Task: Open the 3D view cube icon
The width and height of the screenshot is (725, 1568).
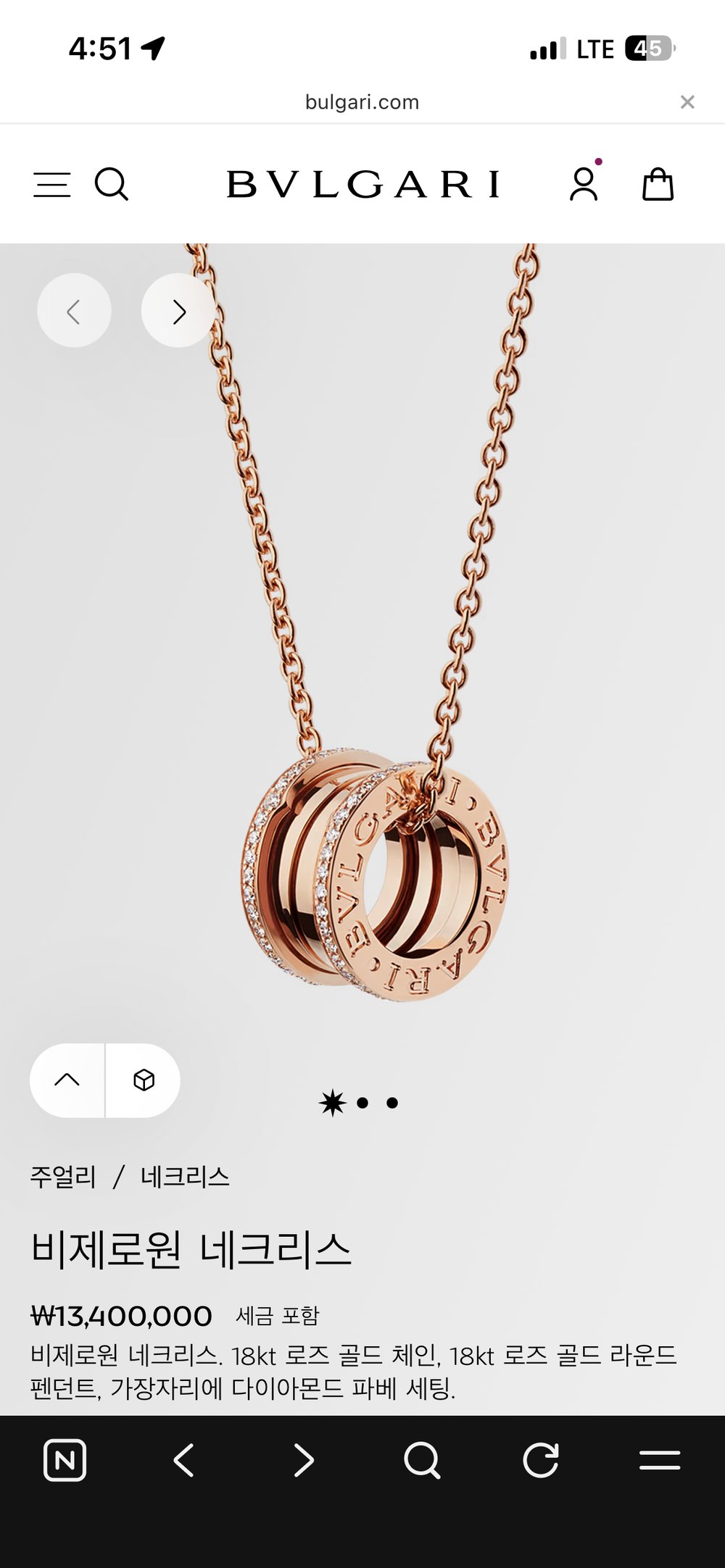Action: 144,1080
